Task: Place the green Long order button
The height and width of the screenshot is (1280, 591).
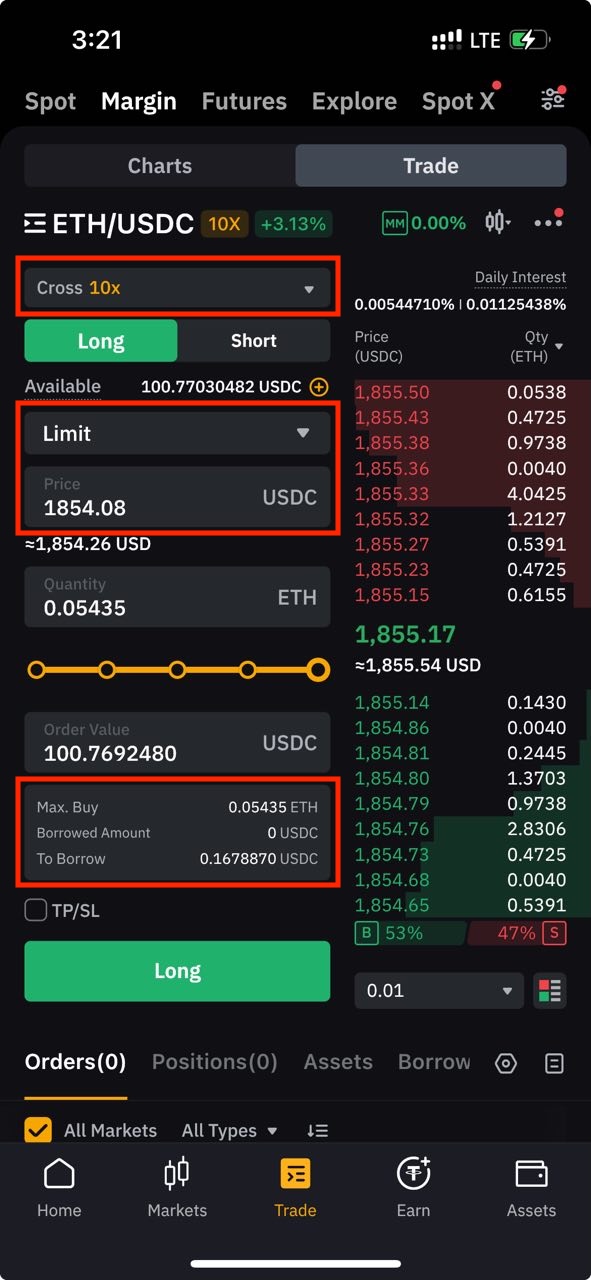Action: coord(177,971)
